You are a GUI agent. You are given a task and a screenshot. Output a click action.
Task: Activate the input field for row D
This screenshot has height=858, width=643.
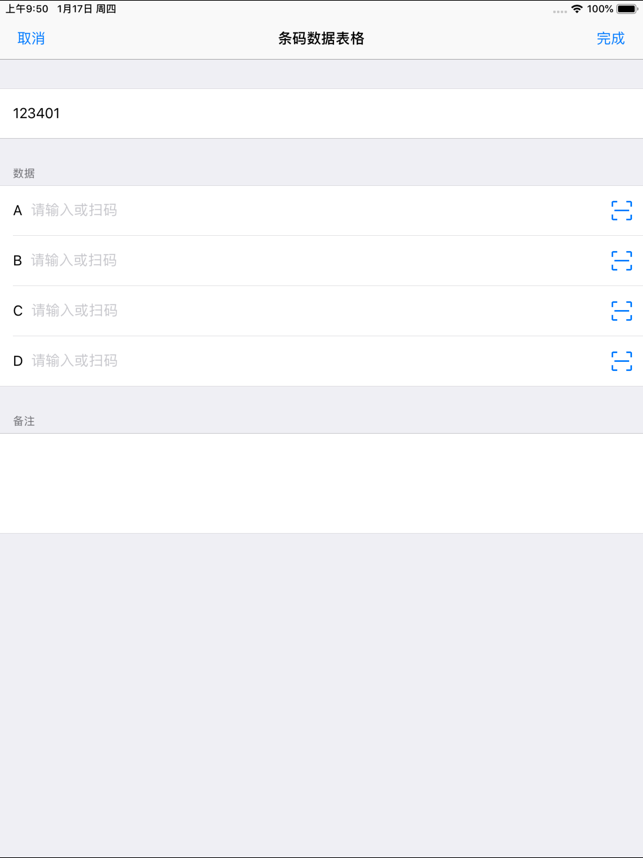click(300, 361)
